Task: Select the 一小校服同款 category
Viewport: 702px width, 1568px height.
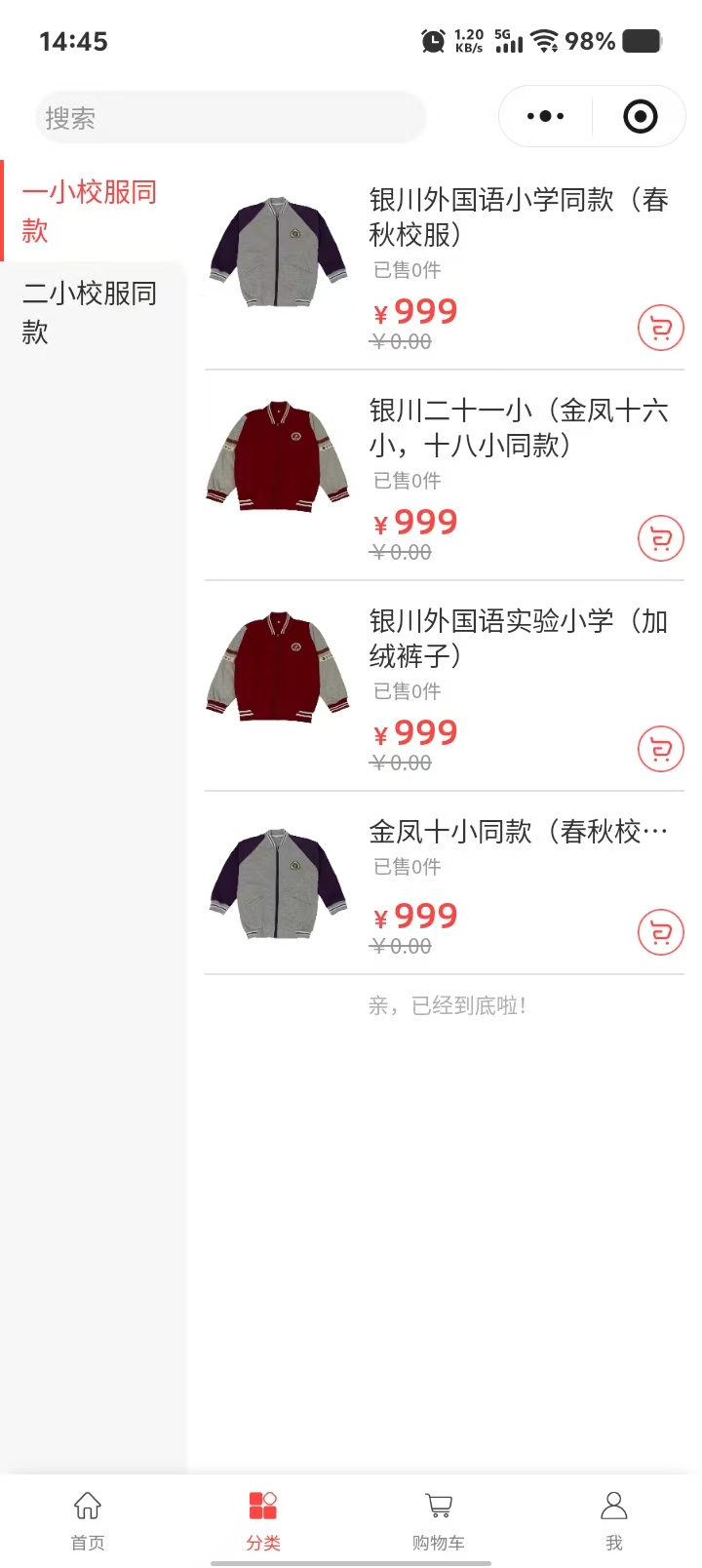Action: (90, 211)
